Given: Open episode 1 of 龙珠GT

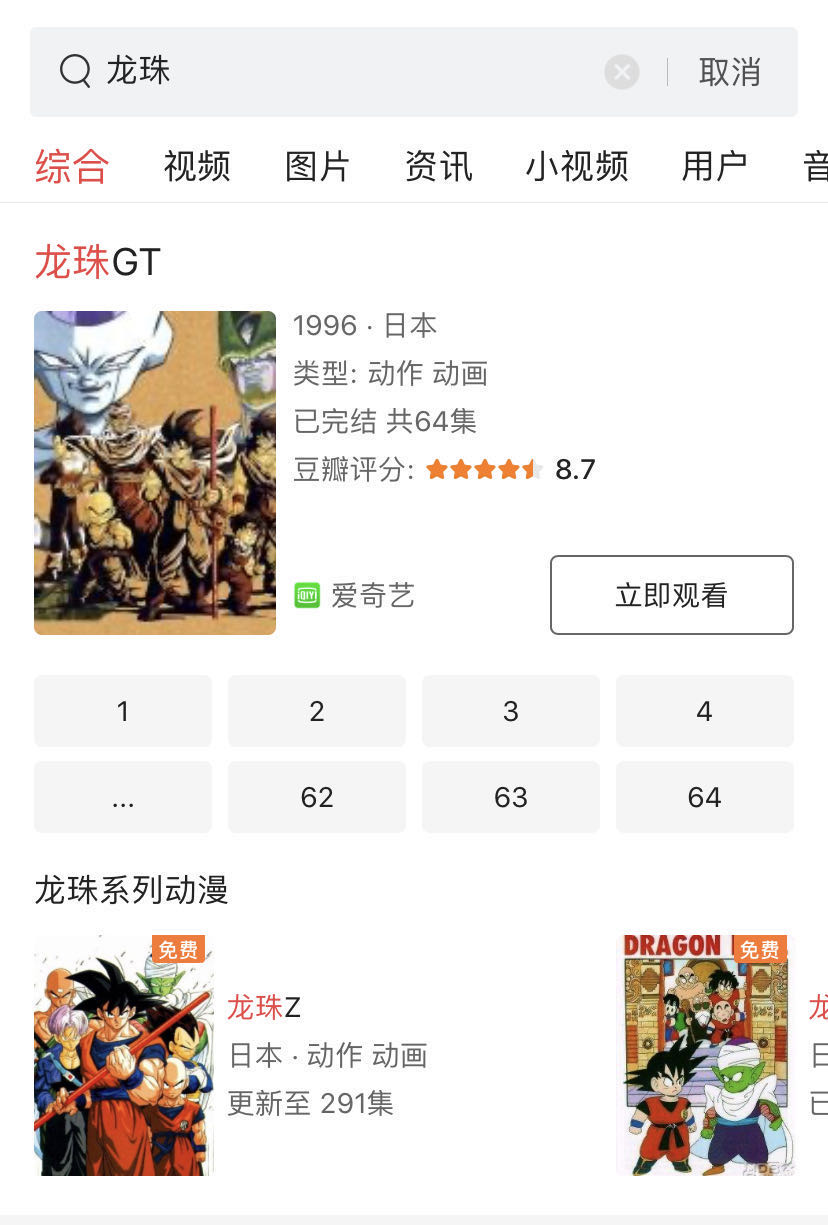Looking at the screenshot, I should [122, 711].
